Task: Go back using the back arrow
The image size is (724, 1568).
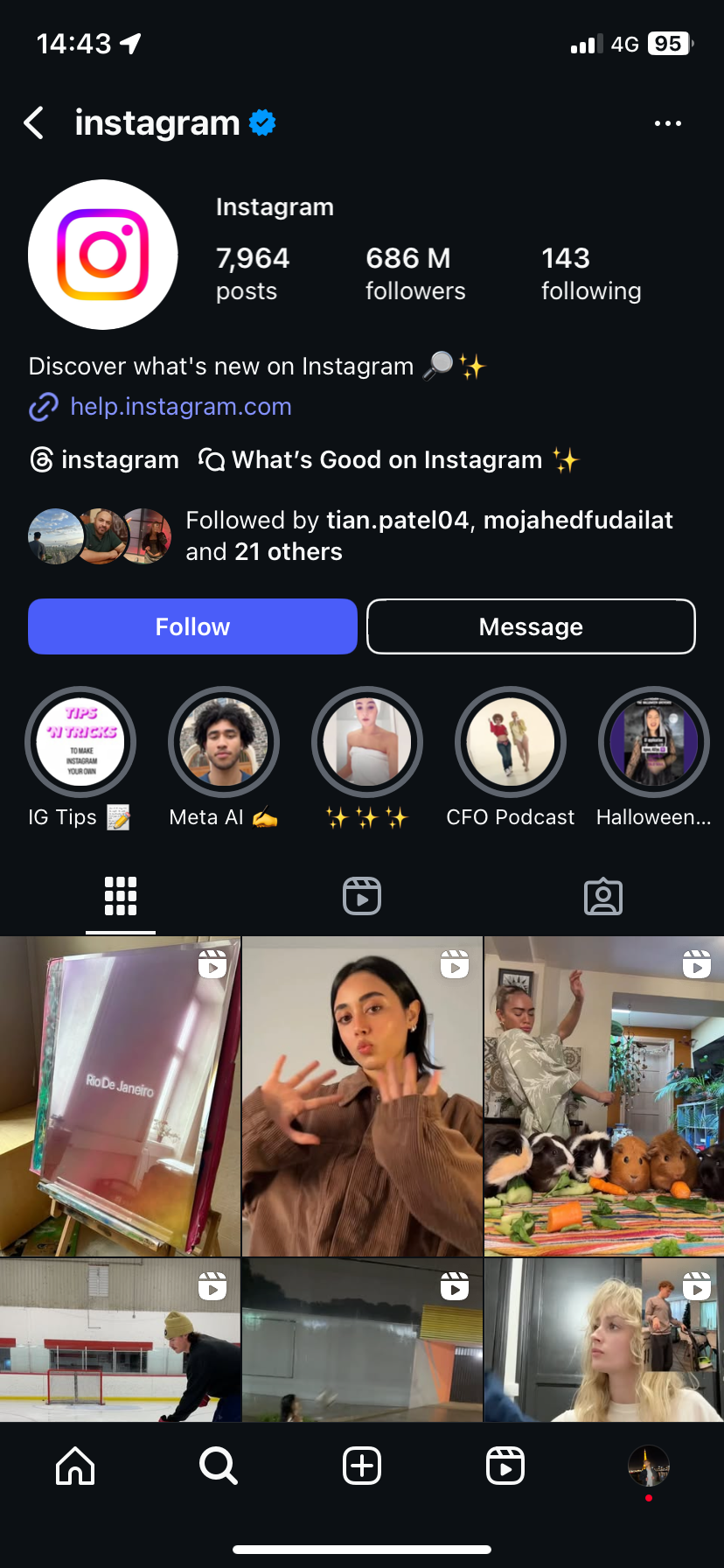Action: 34,123
